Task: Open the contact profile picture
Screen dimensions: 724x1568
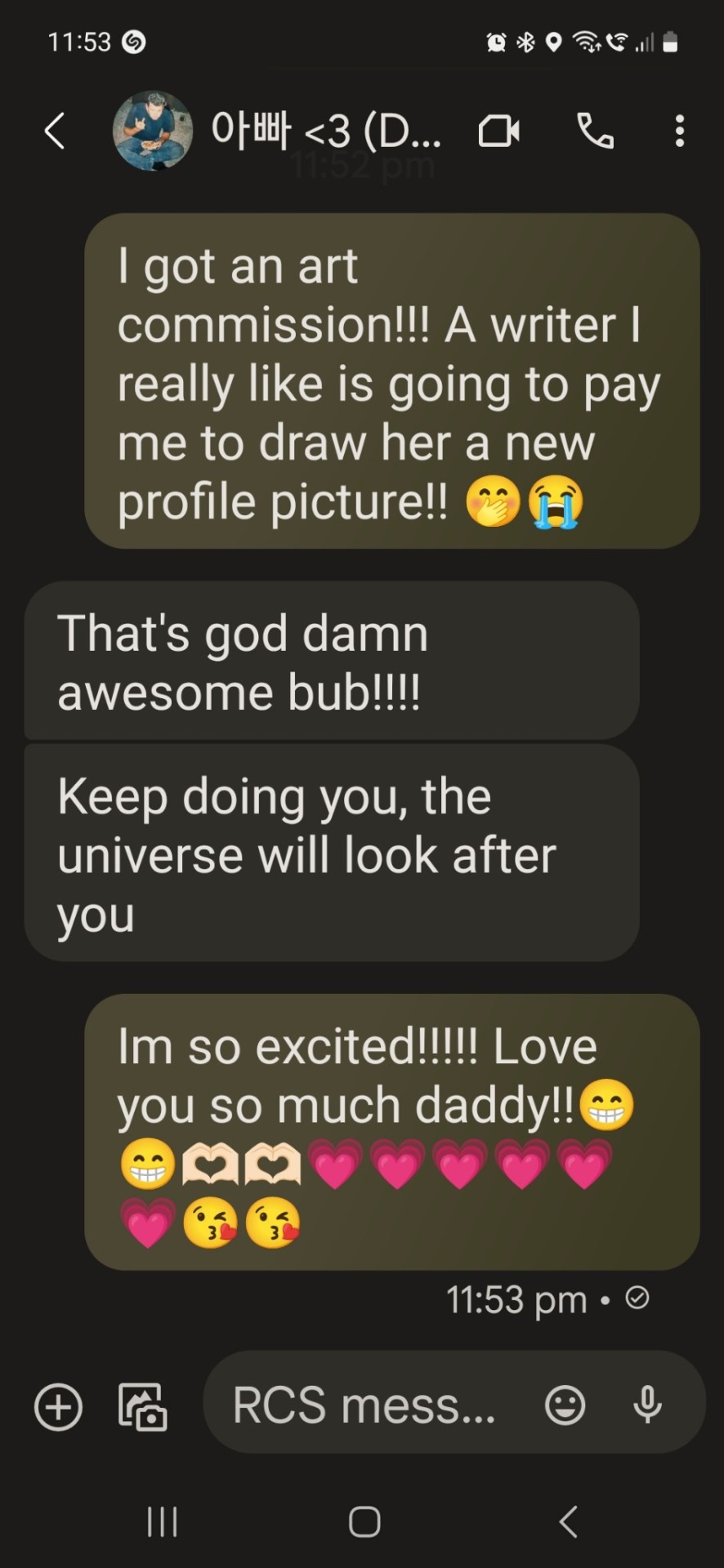Action: click(x=153, y=131)
